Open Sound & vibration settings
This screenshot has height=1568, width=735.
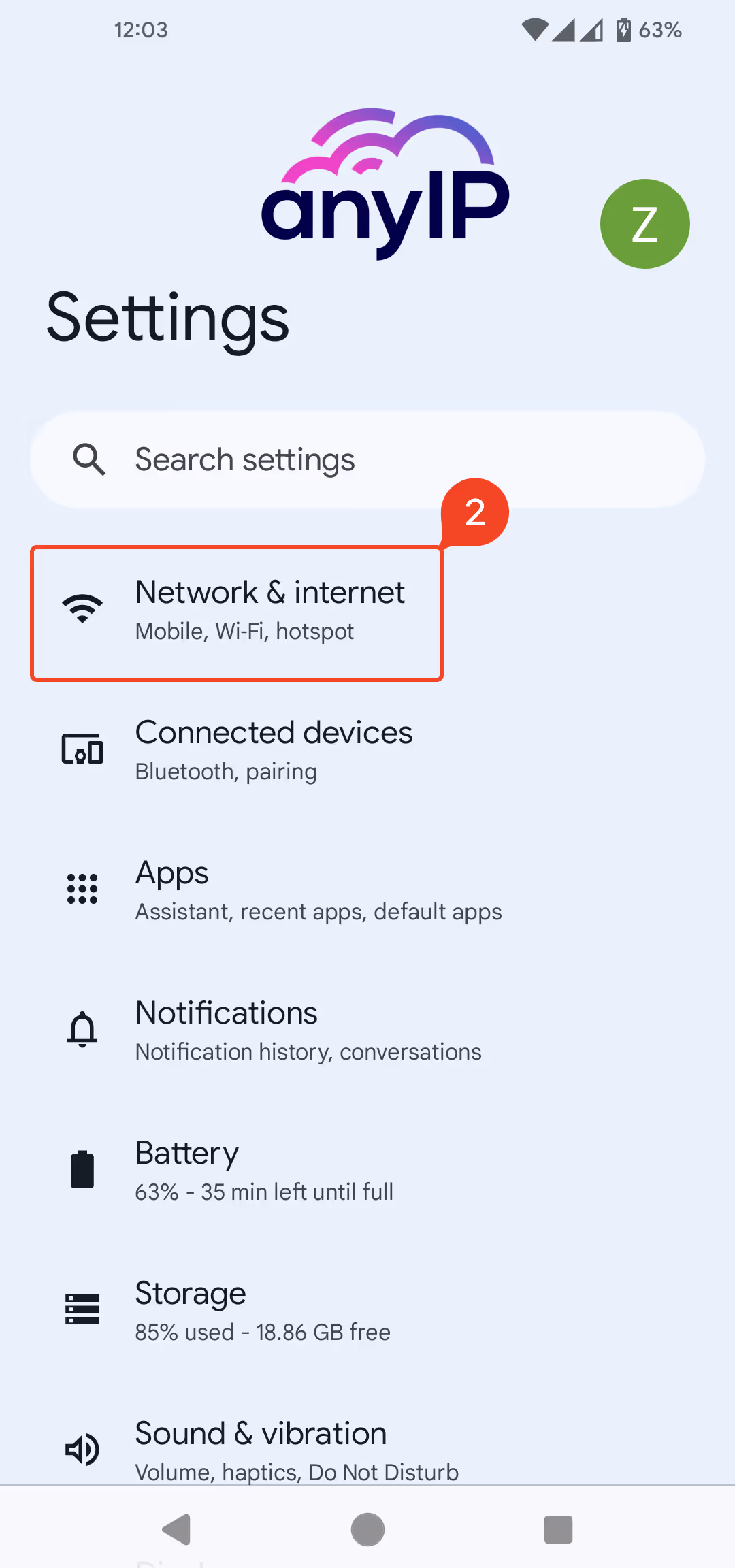(260, 1450)
